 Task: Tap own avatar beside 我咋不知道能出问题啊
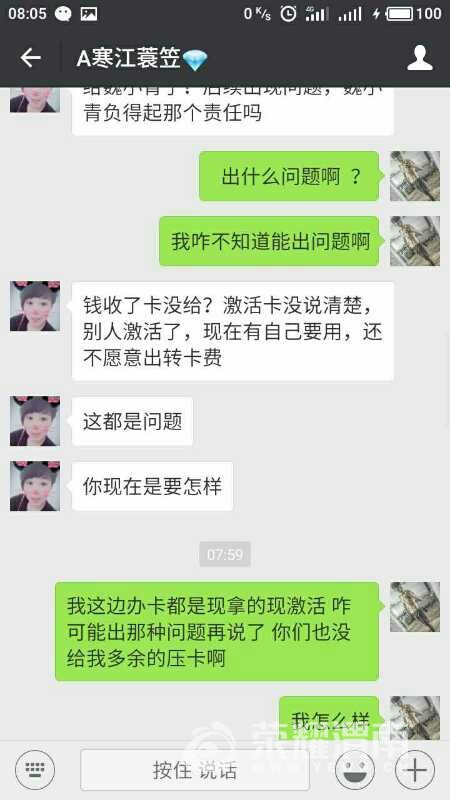point(415,241)
